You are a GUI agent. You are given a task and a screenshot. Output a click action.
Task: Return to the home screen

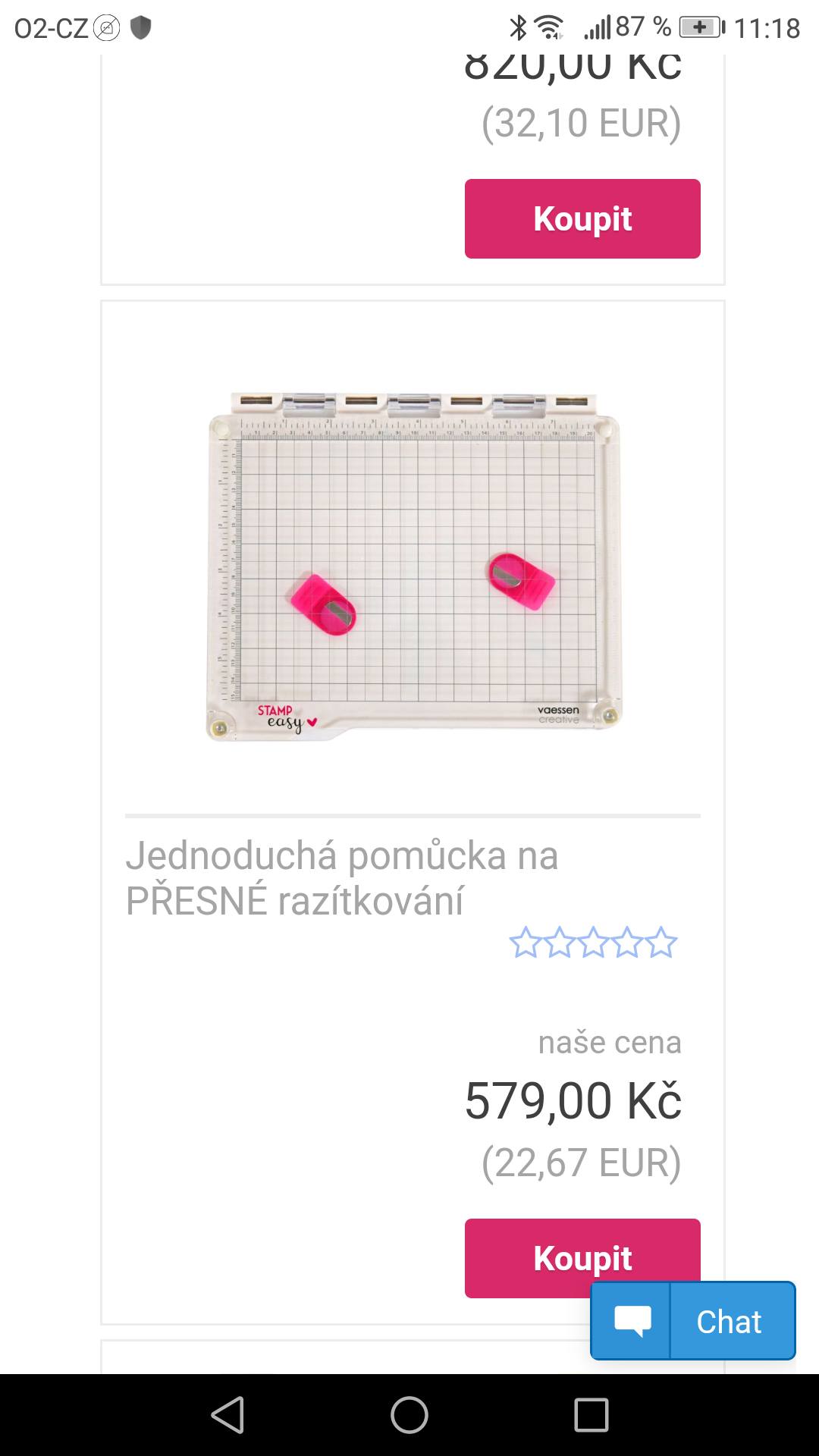click(409, 1415)
